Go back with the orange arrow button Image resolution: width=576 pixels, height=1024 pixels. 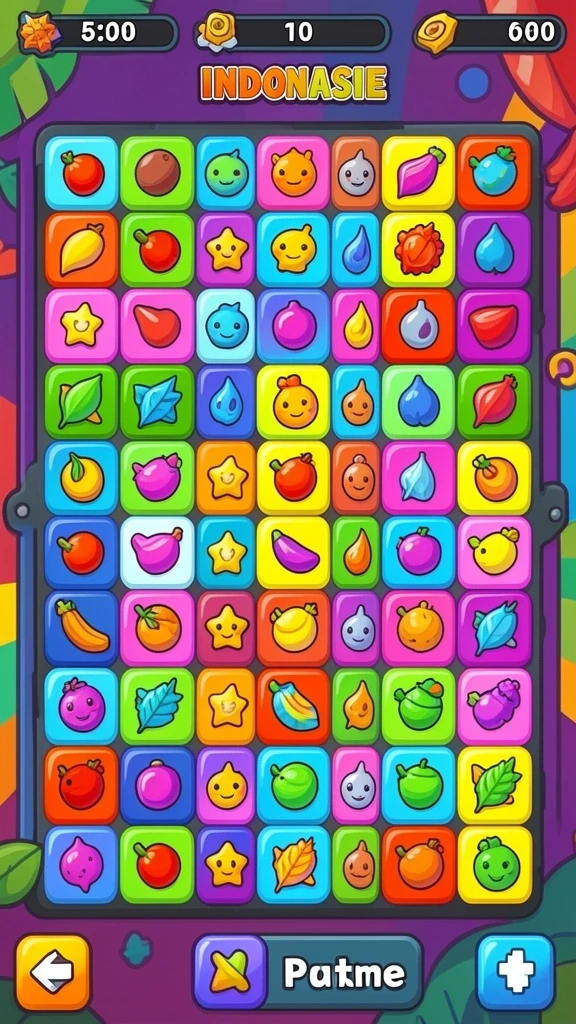click(x=53, y=973)
